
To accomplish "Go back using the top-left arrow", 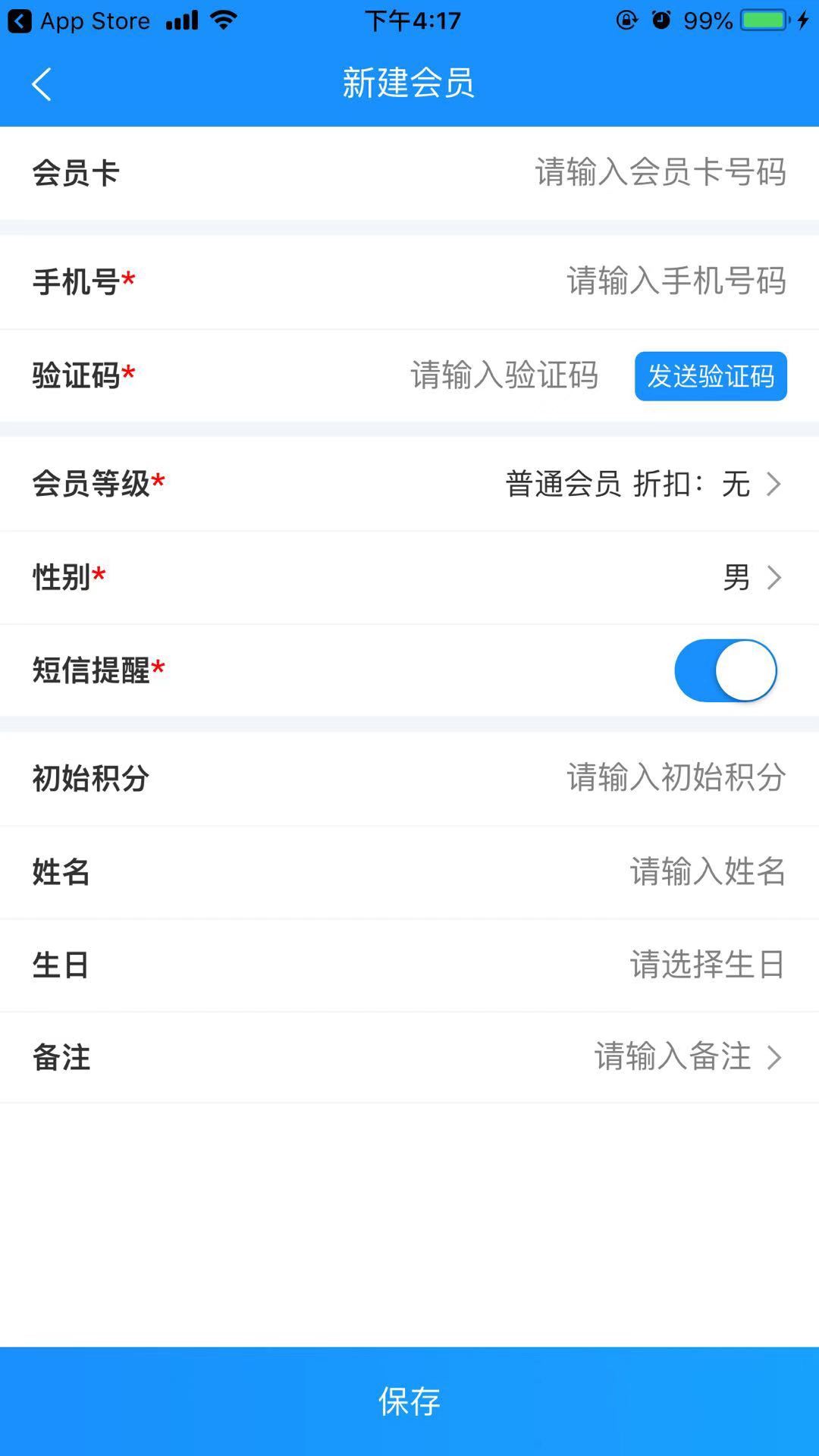I will click(42, 83).
